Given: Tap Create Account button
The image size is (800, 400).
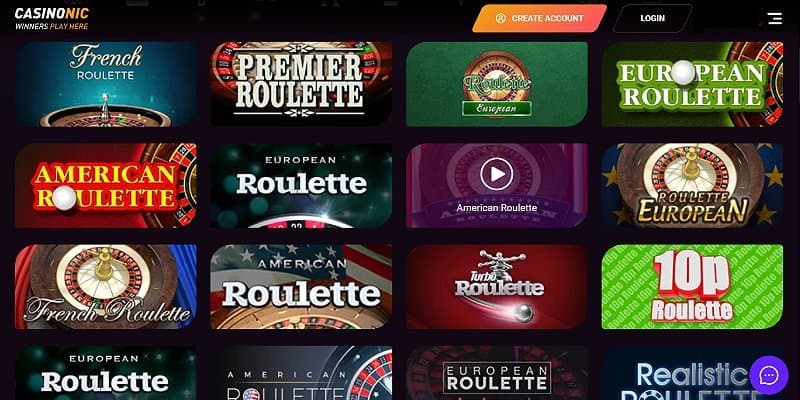Looking at the screenshot, I should pyautogui.click(x=540, y=18).
